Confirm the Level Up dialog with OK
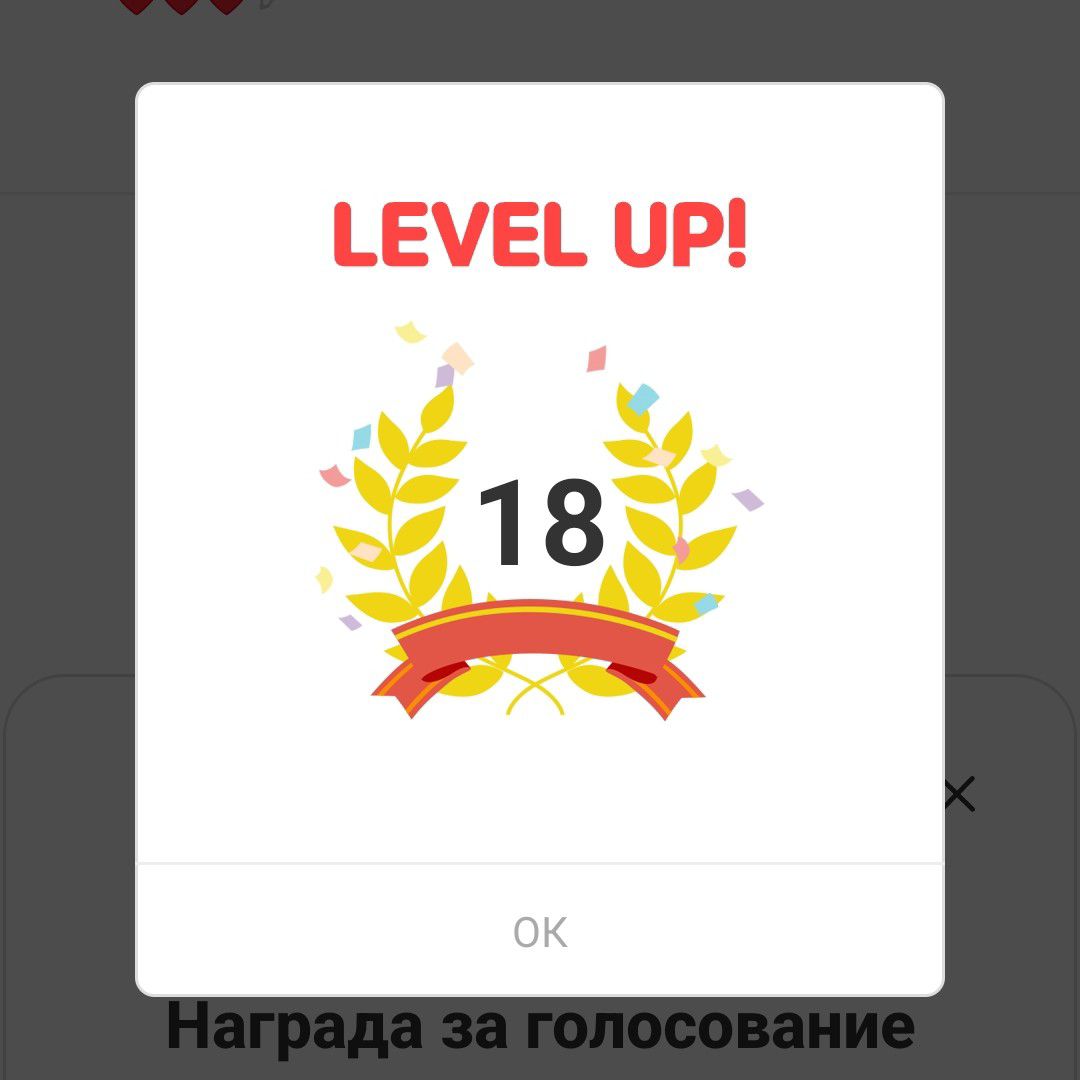The width and height of the screenshot is (1080, 1080). (x=540, y=931)
